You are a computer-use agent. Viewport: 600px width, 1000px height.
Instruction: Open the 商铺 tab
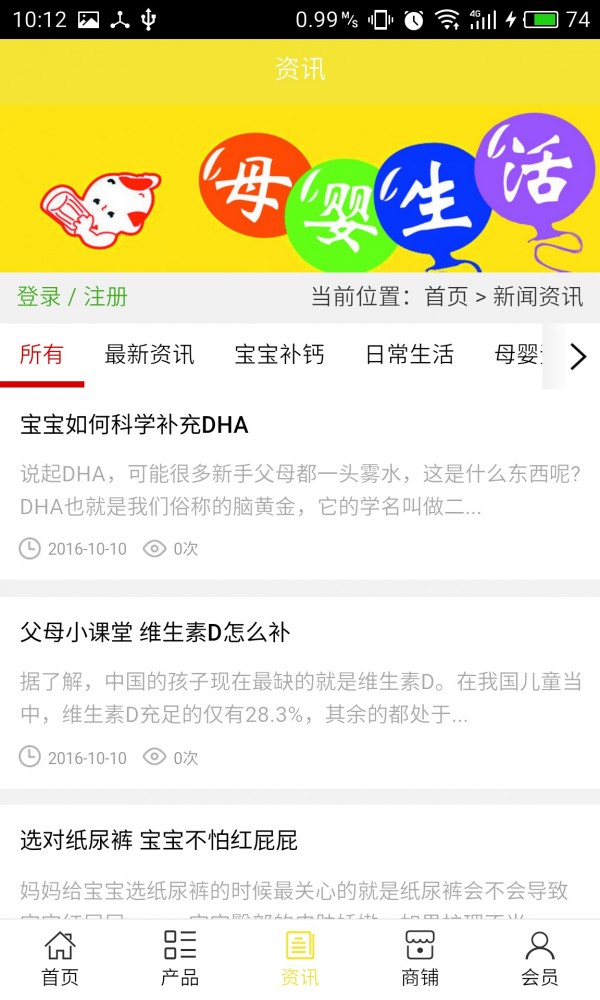click(x=420, y=958)
